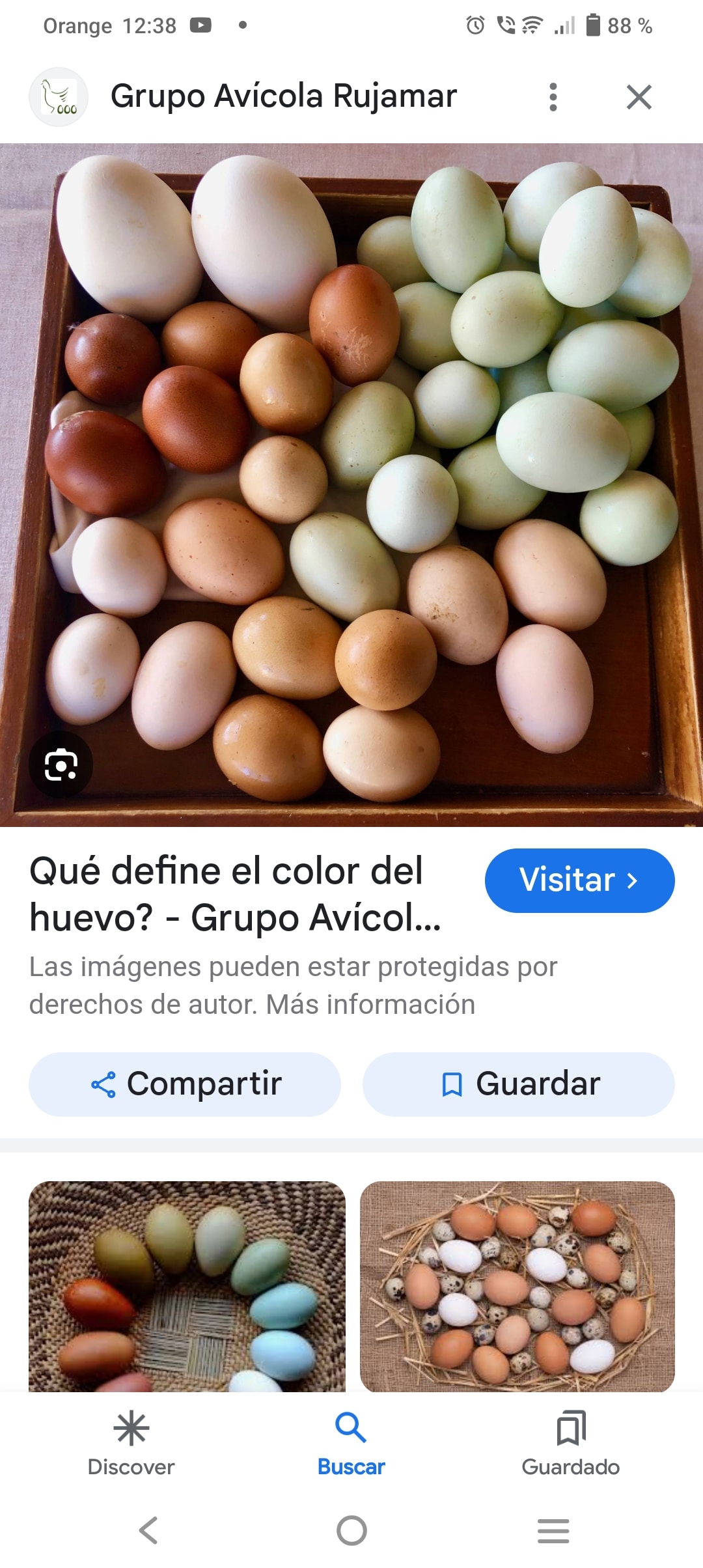703x1568 pixels.
Task: Open the eggs in straw nest thumbnail
Action: pos(517,1286)
